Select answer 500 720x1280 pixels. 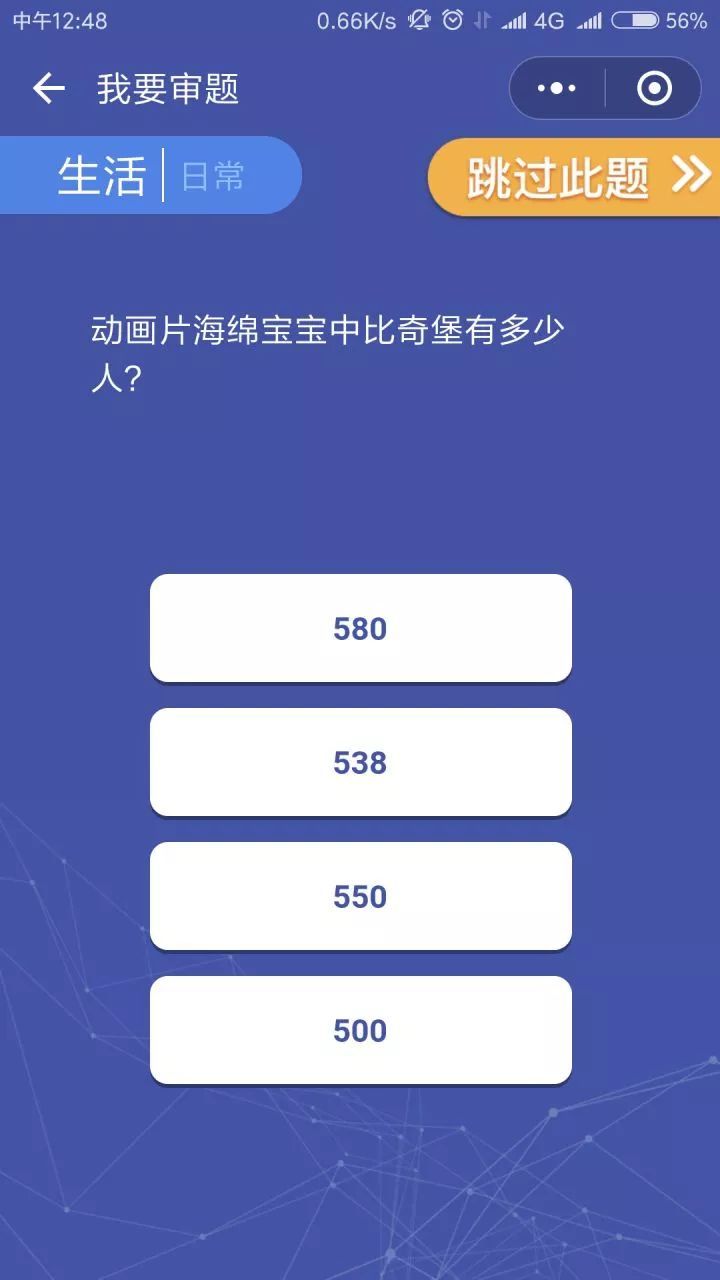pos(361,1030)
